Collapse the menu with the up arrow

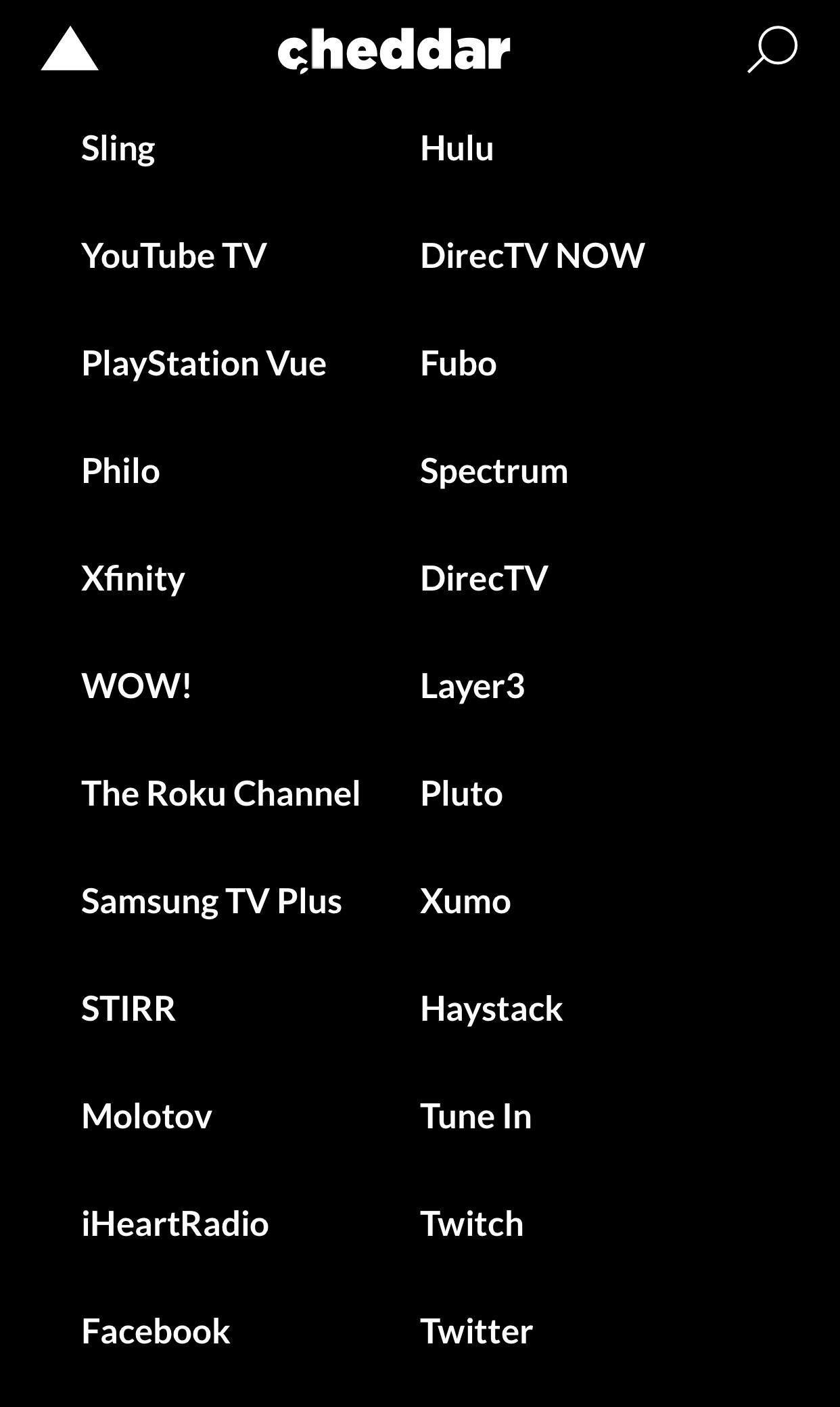tap(70, 49)
